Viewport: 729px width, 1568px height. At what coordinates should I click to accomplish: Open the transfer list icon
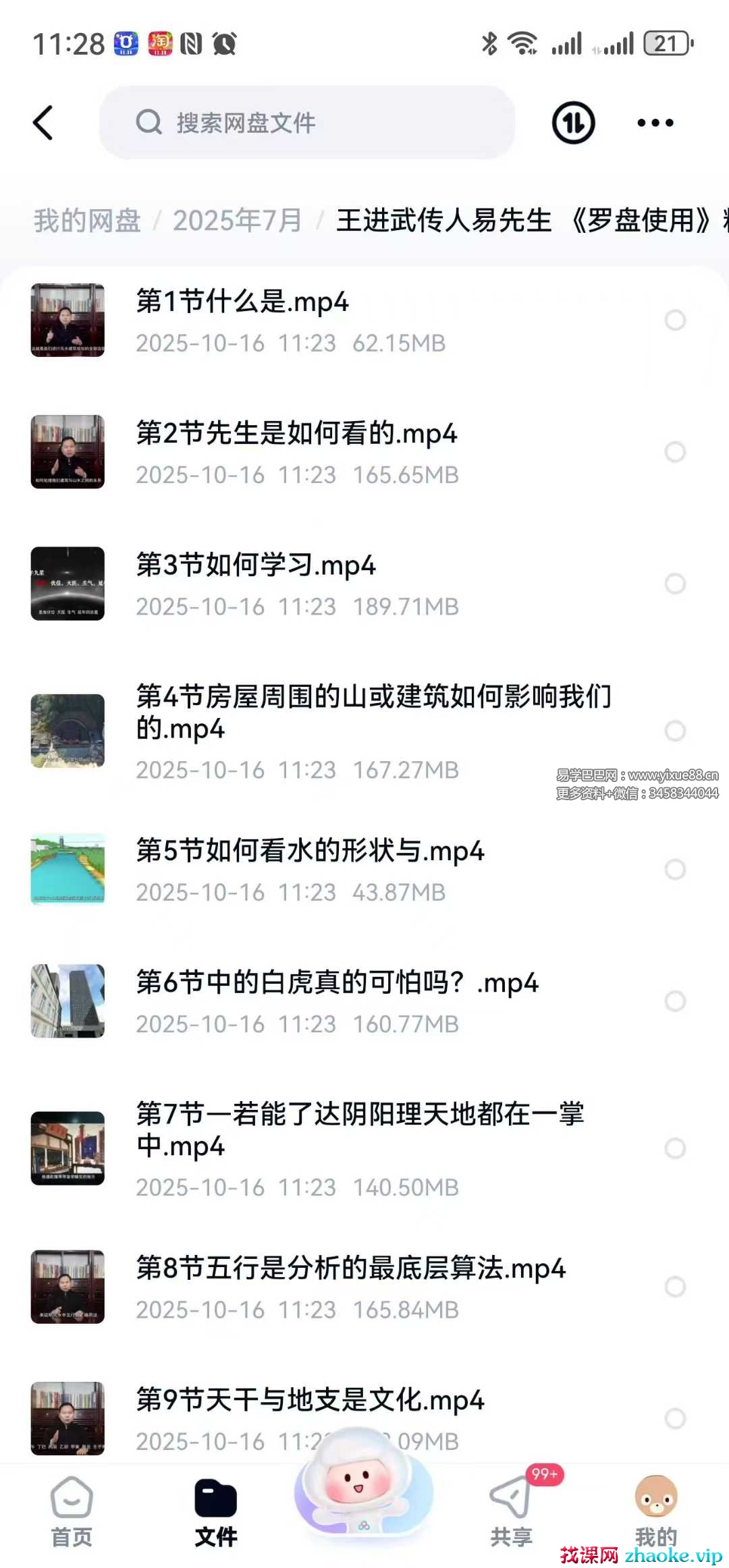[573, 123]
